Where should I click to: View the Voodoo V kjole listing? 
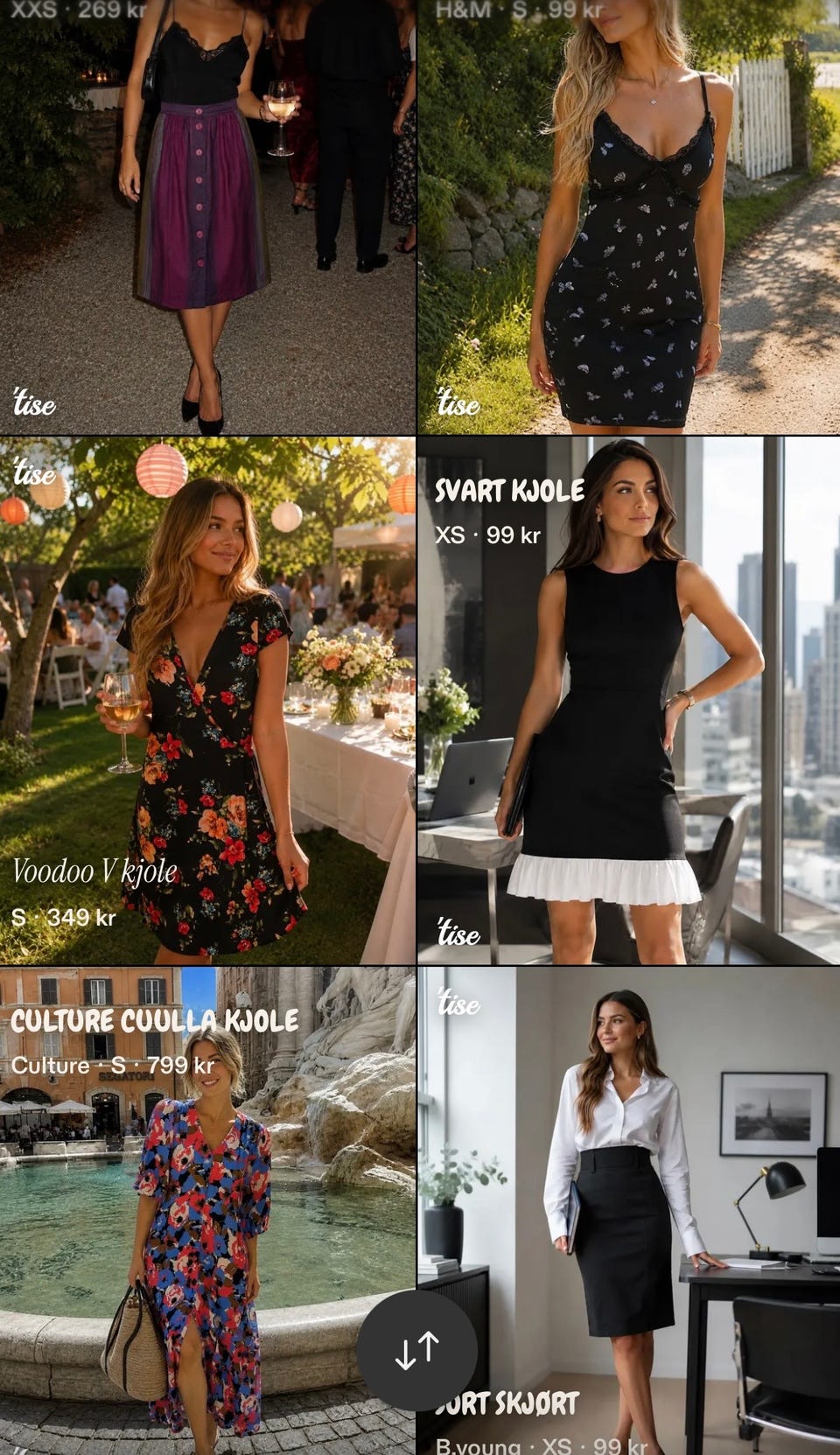(x=207, y=701)
